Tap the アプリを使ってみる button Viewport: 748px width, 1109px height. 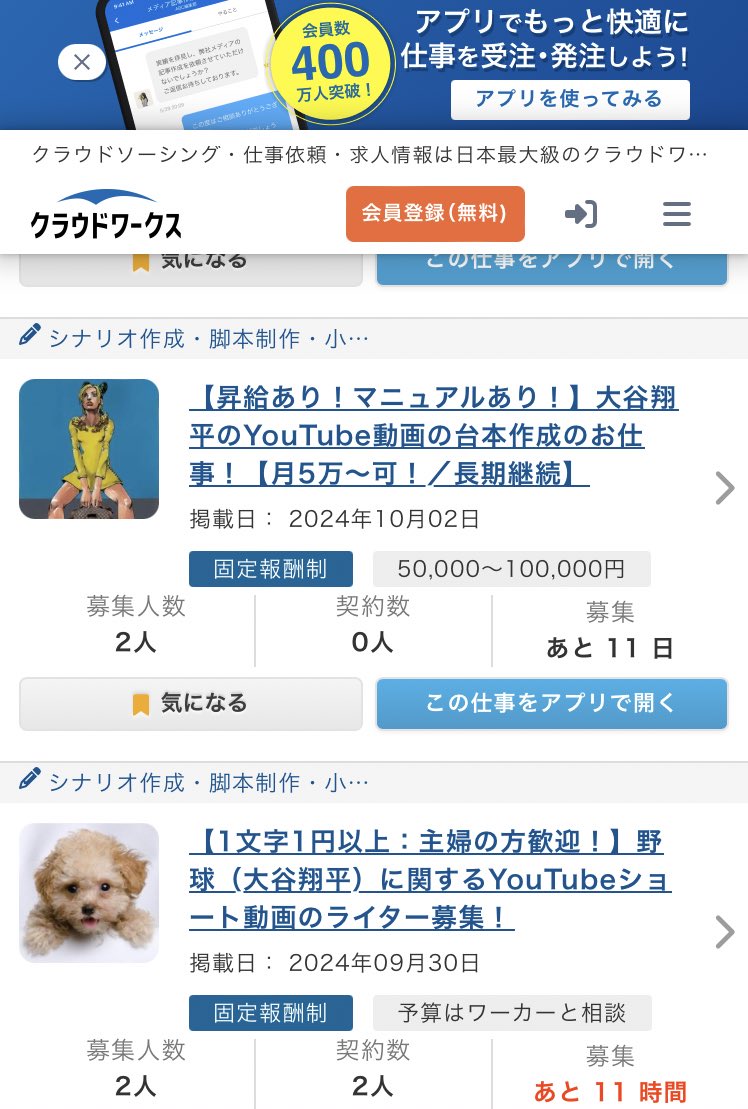[x=569, y=99]
